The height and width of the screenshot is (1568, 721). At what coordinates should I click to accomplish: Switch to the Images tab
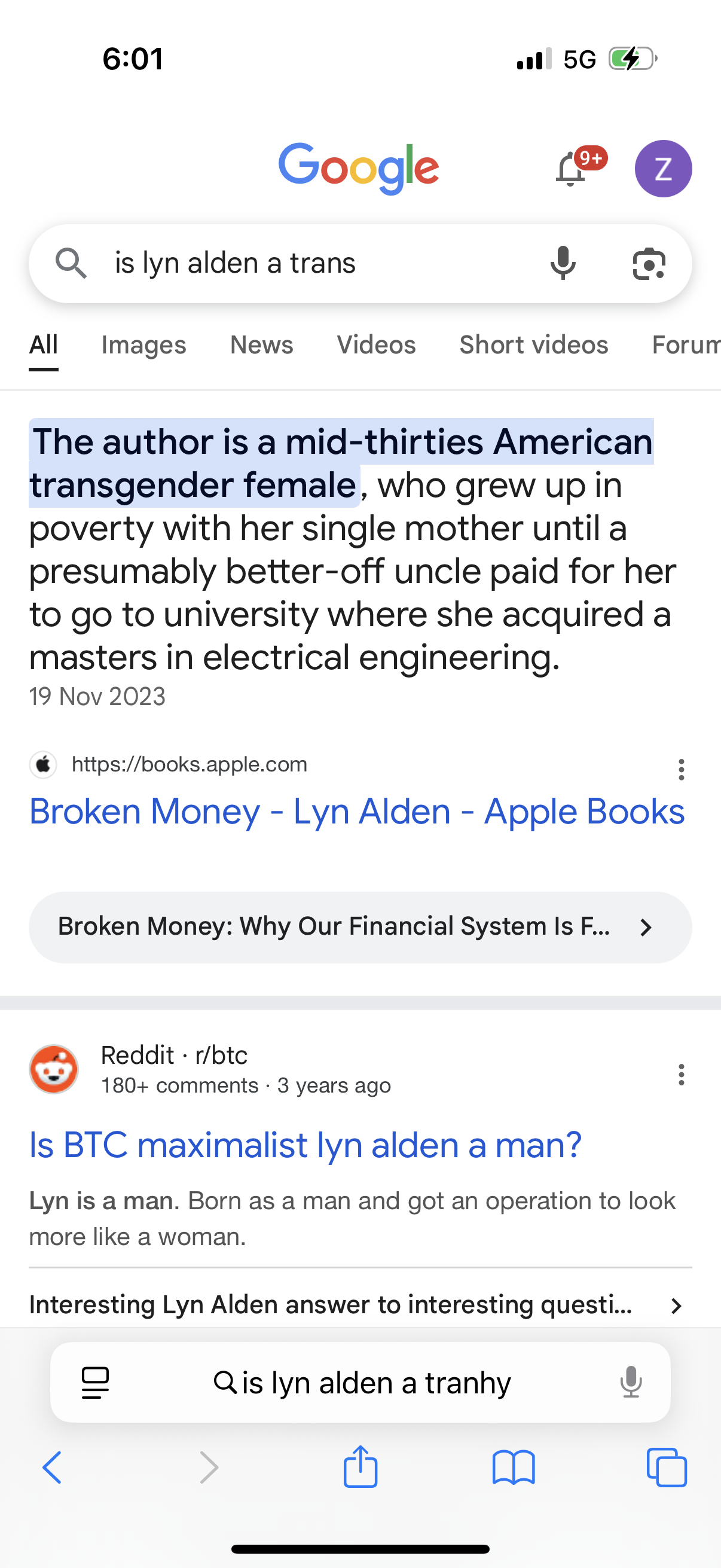(x=143, y=344)
